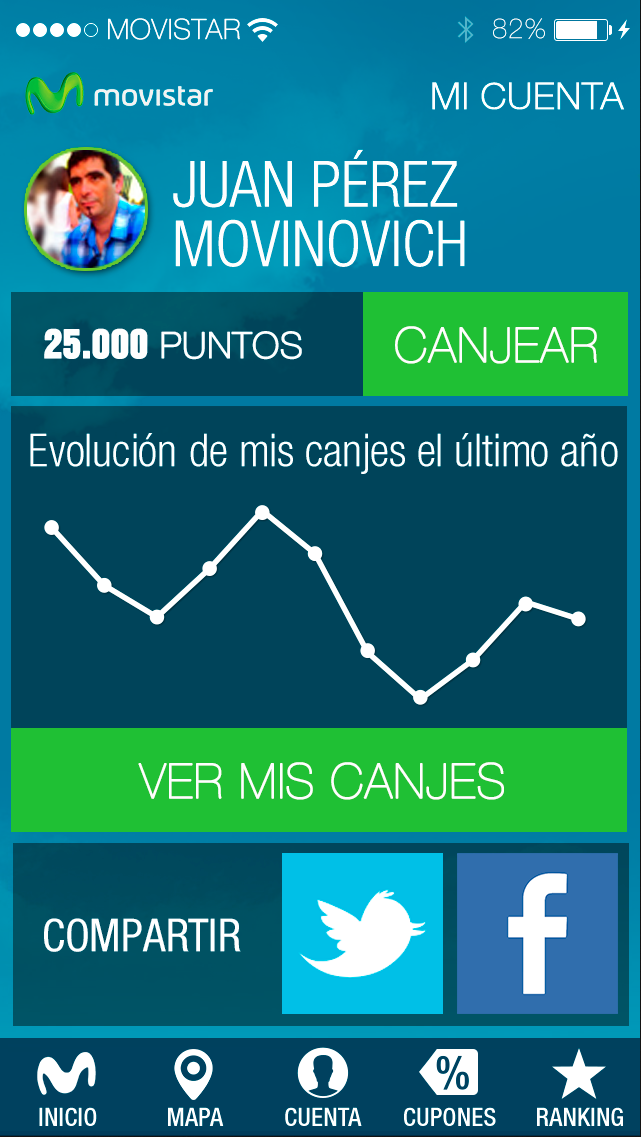Go to the Inicio tab
This screenshot has width=641, height=1137.
[x=67, y=1088]
